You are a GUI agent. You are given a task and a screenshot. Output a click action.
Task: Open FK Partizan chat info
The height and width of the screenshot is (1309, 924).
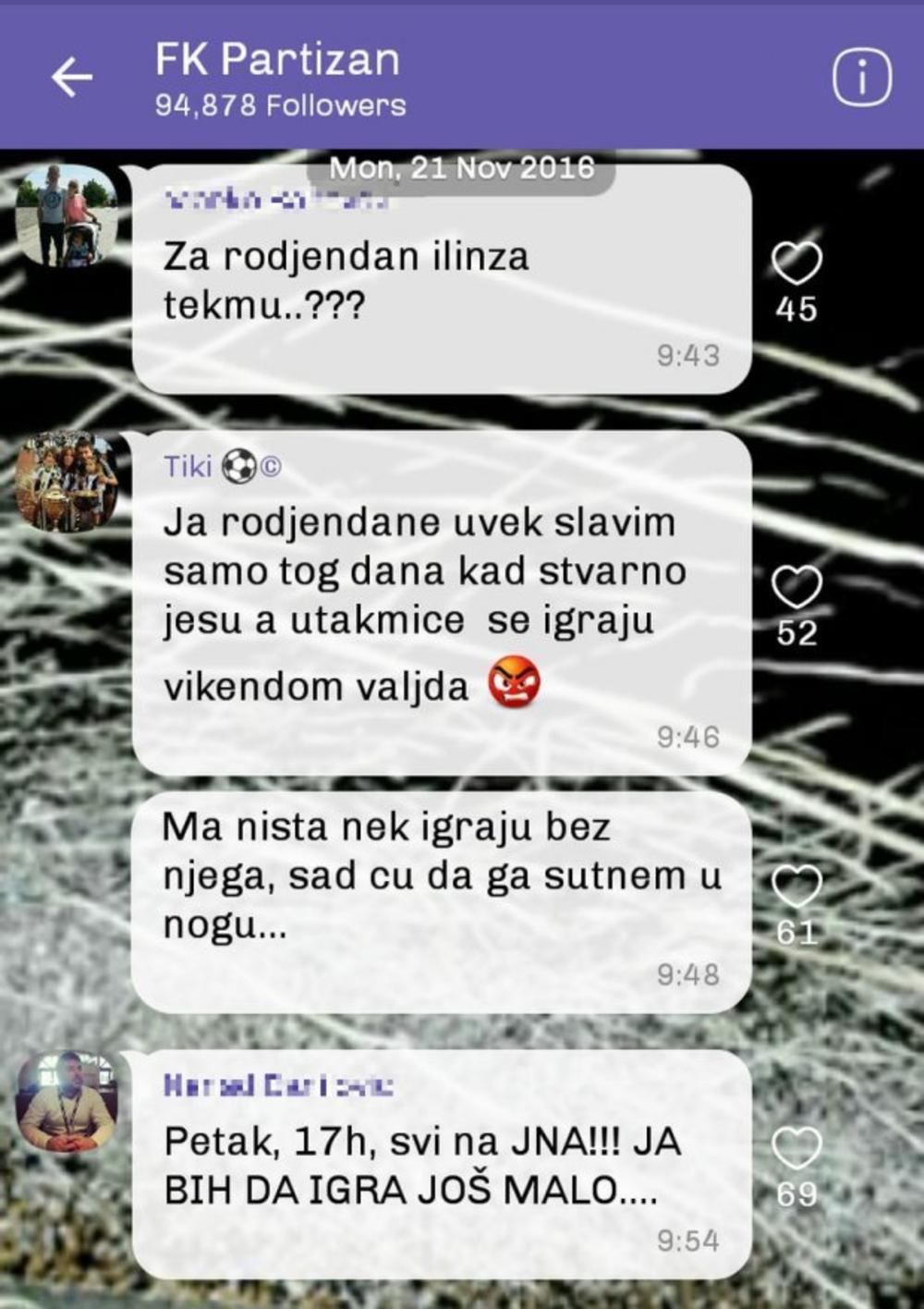(861, 77)
